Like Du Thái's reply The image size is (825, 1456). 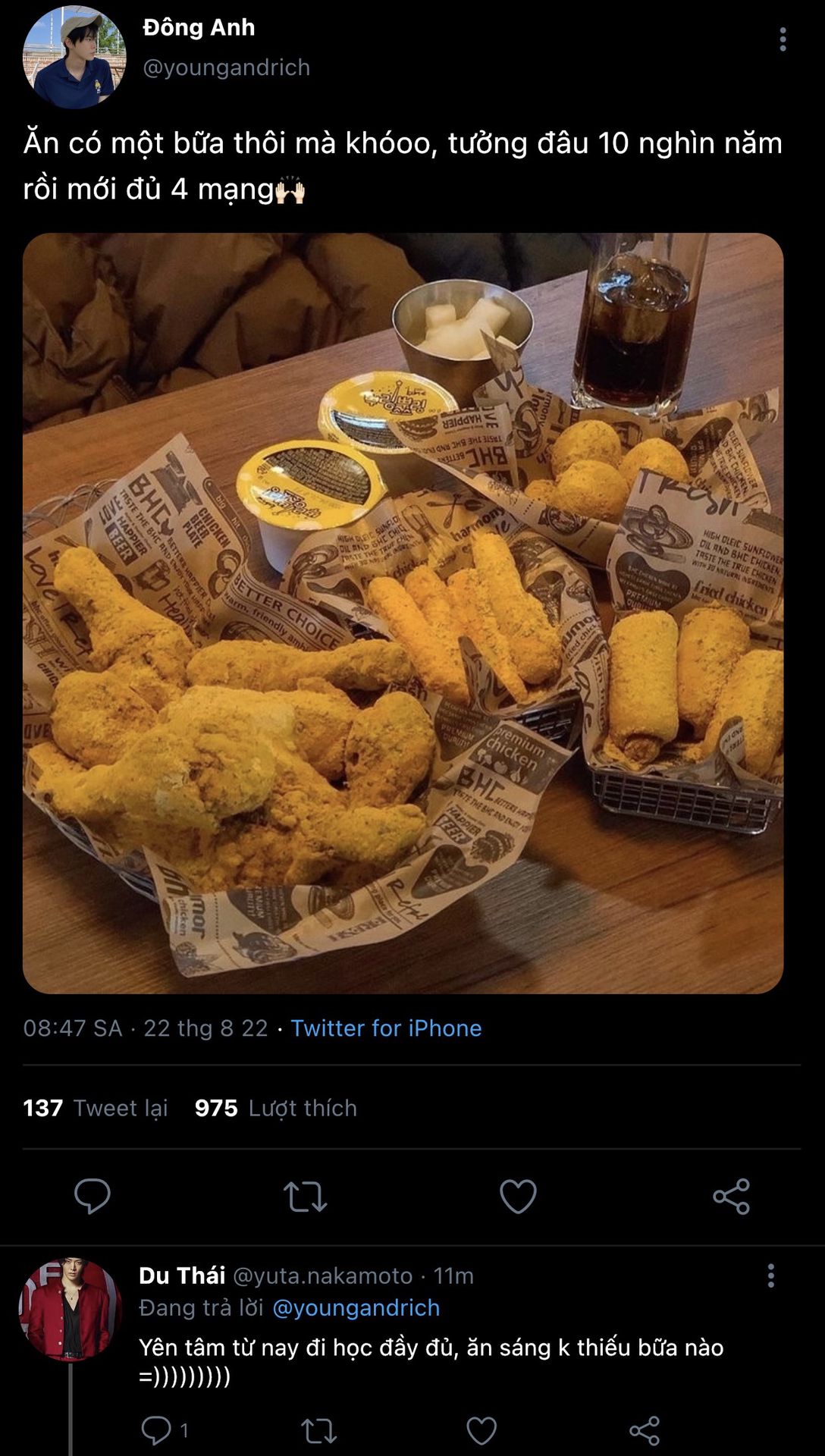pyautogui.click(x=481, y=1430)
